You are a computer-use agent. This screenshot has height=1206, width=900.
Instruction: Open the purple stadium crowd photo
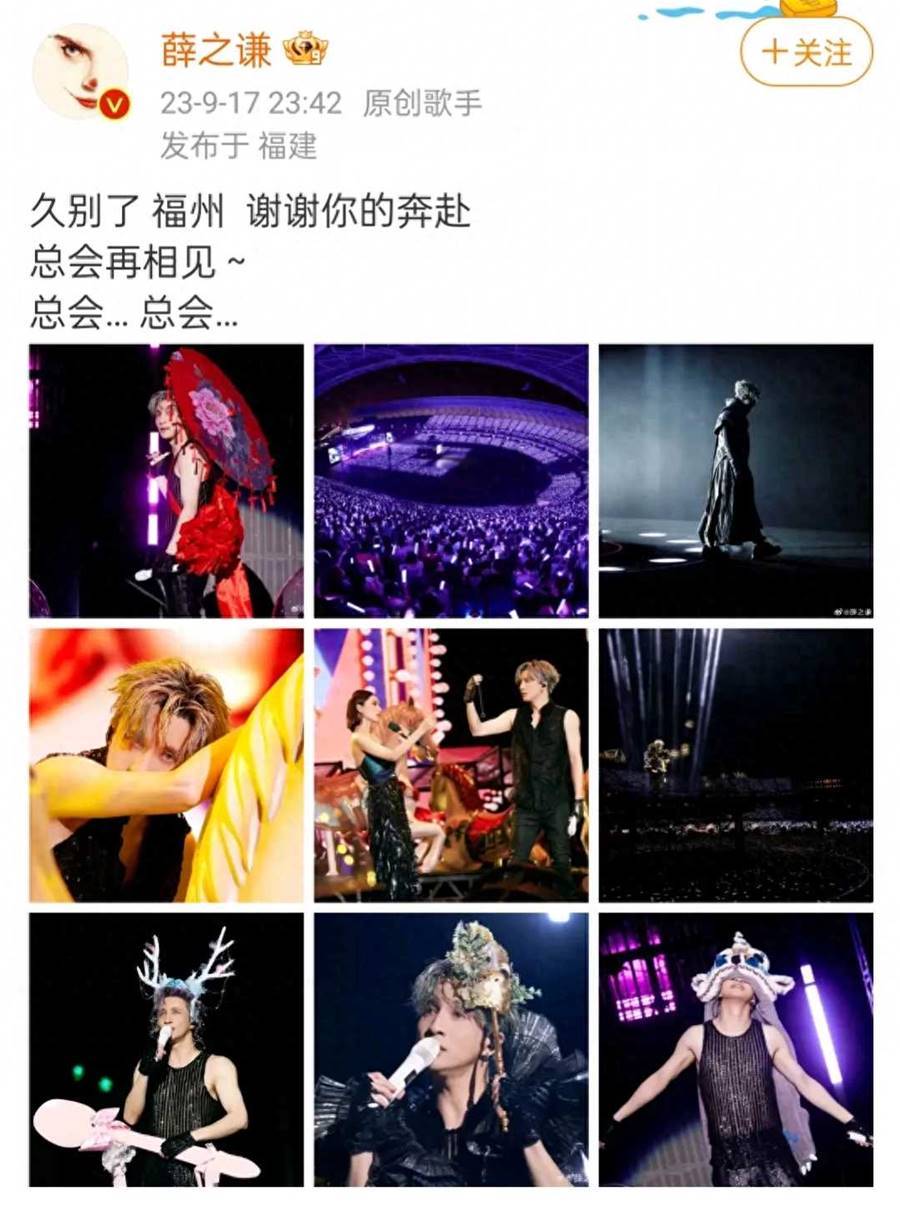click(x=451, y=480)
